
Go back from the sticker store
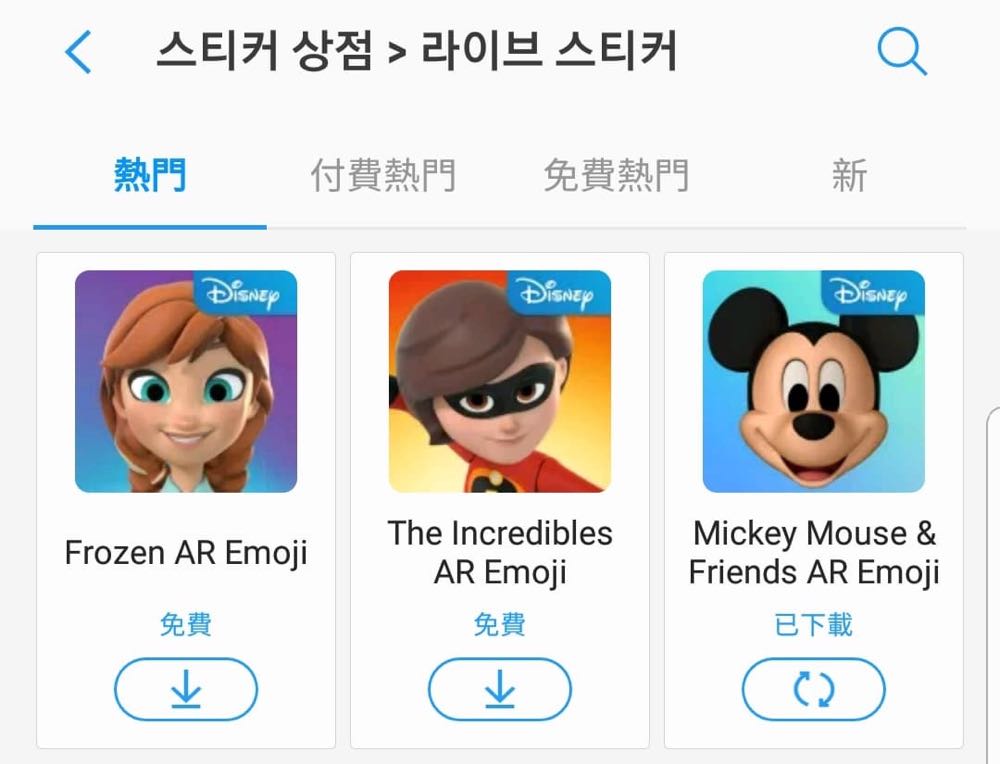(x=78, y=52)
